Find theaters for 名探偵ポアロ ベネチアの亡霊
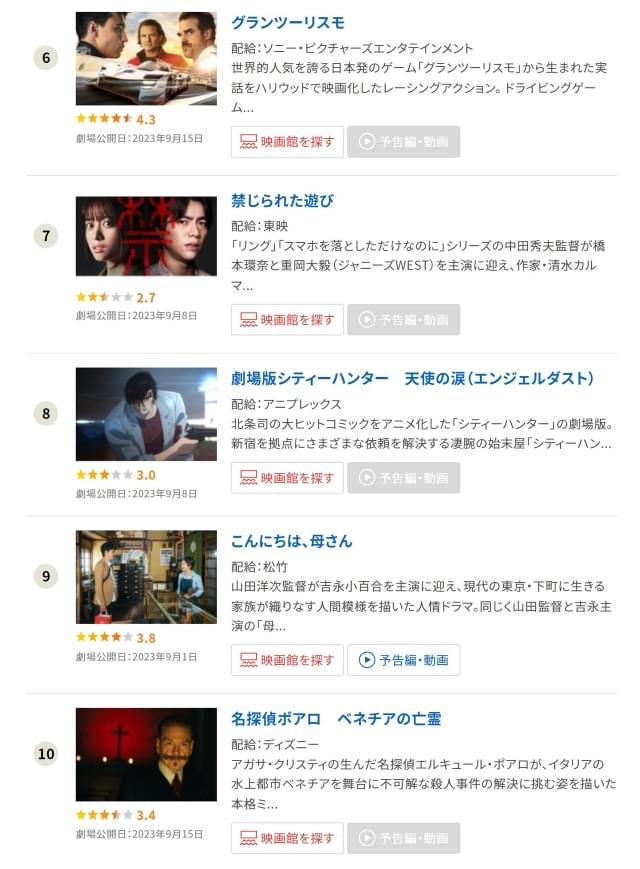The width and height of the screenshot is (640, 869). tap(287, 838)
